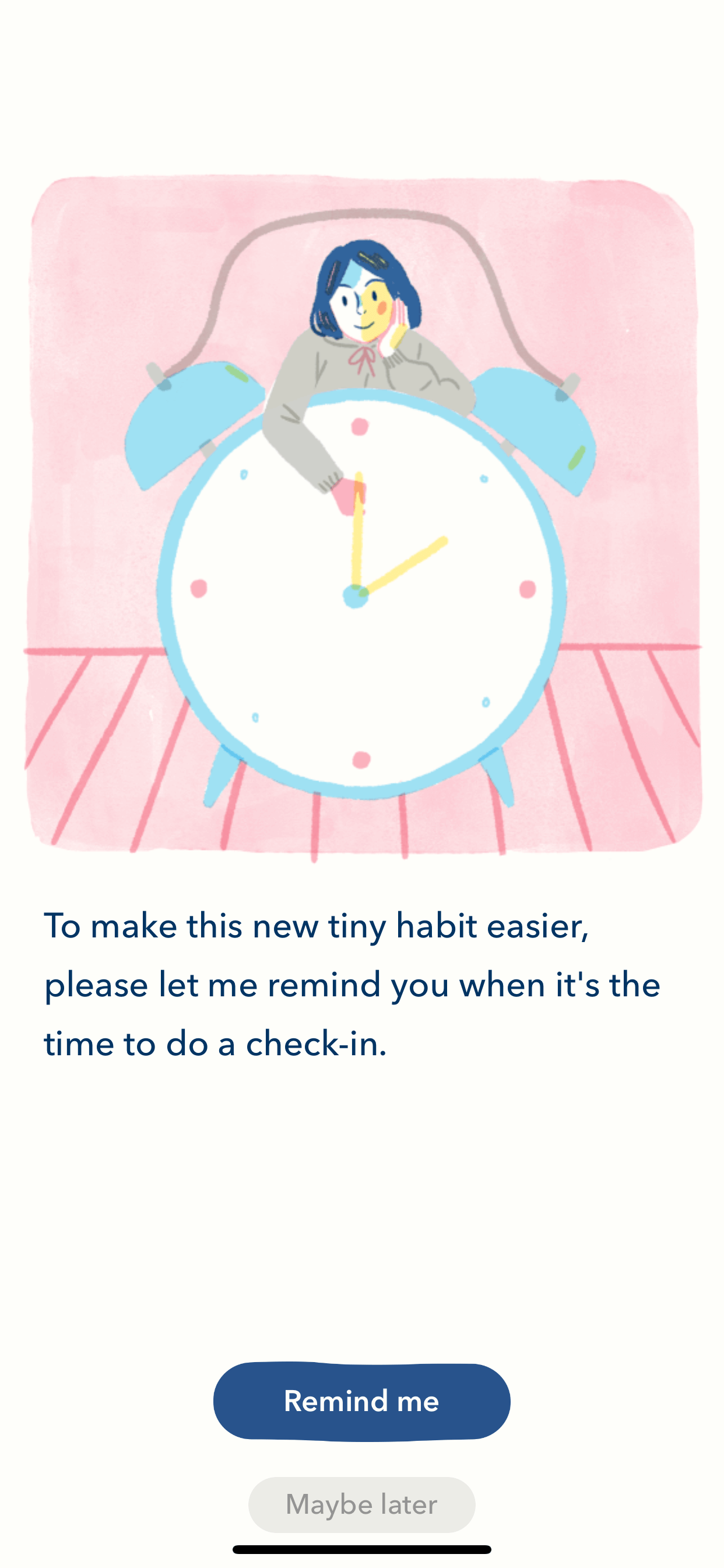Tap the Remind me button

(361, 1401)
